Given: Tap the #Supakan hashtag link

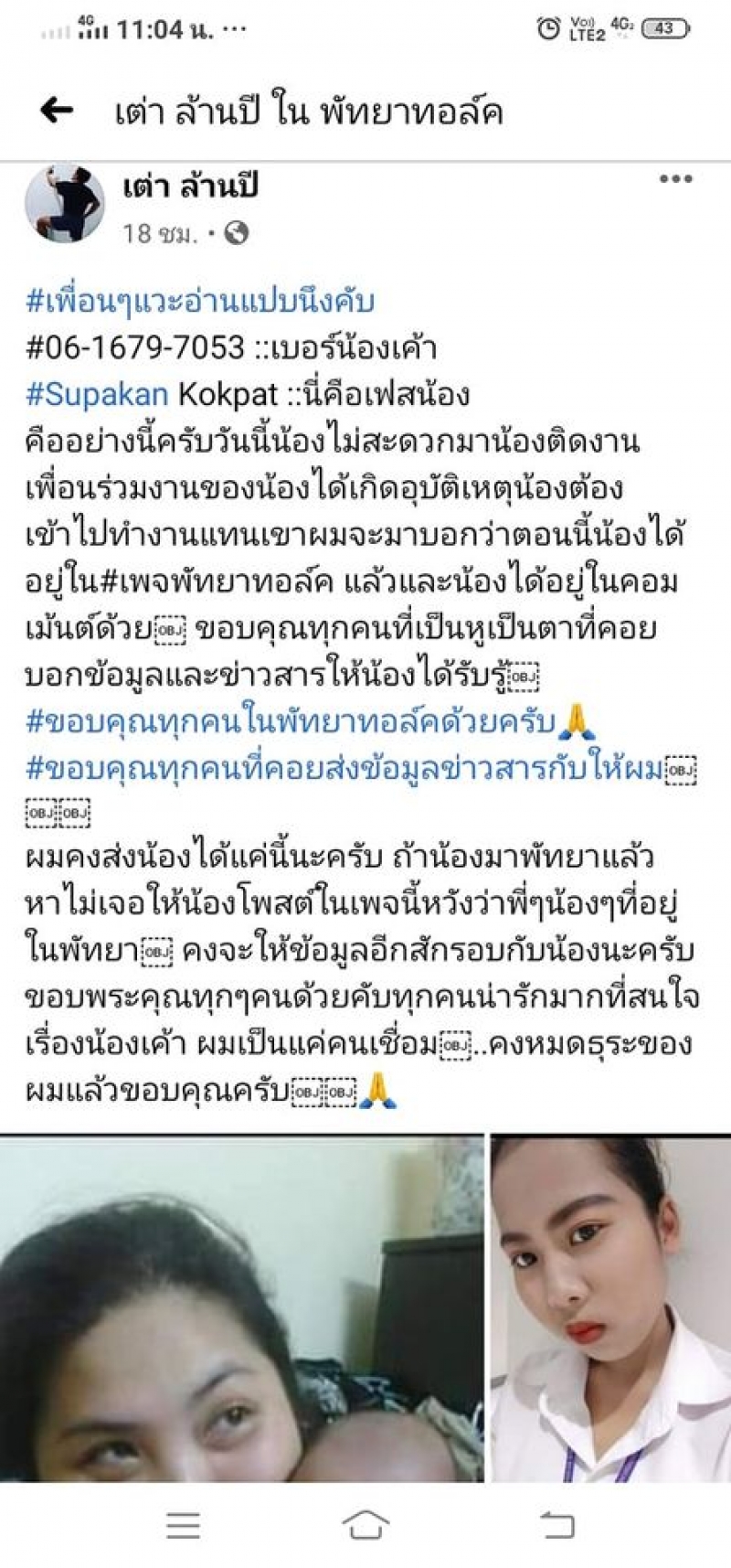Looking at the screenshot, I should (97, 394).
